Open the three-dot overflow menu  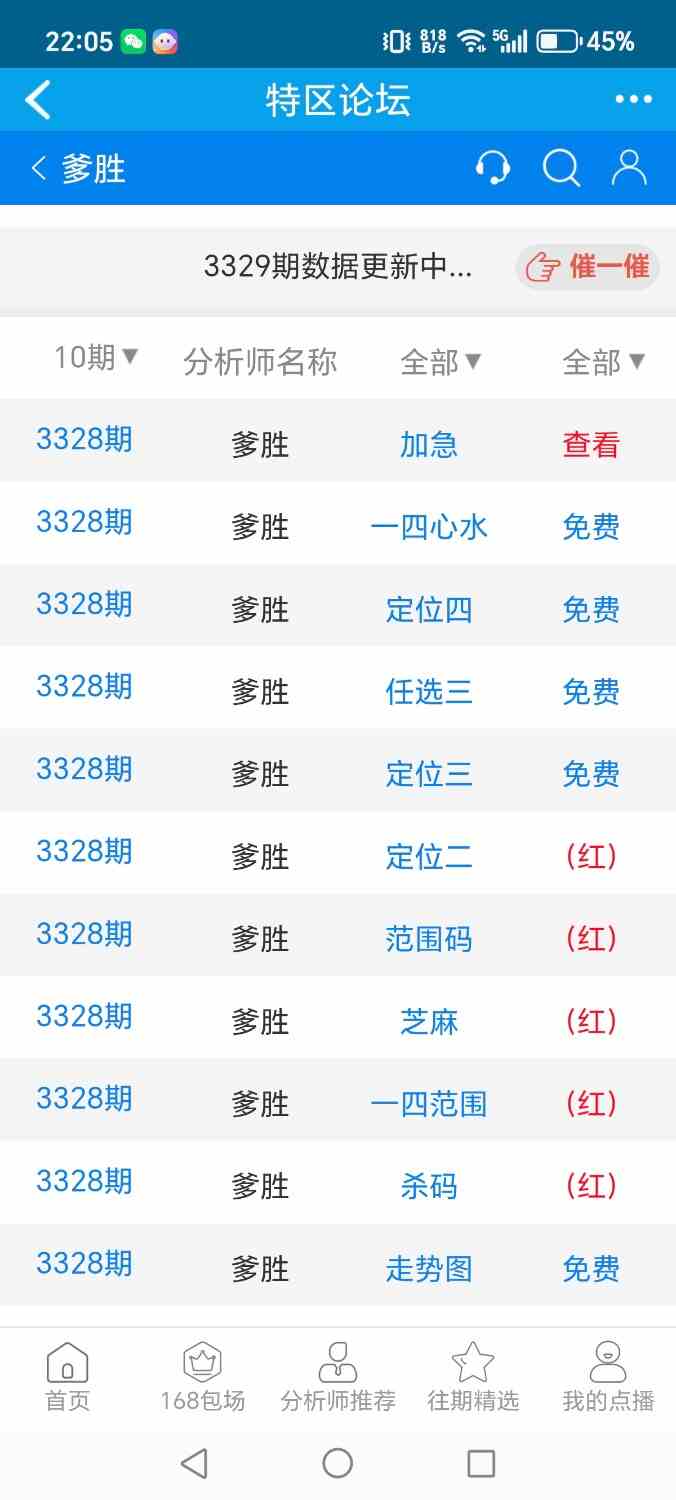click(633, 100)
